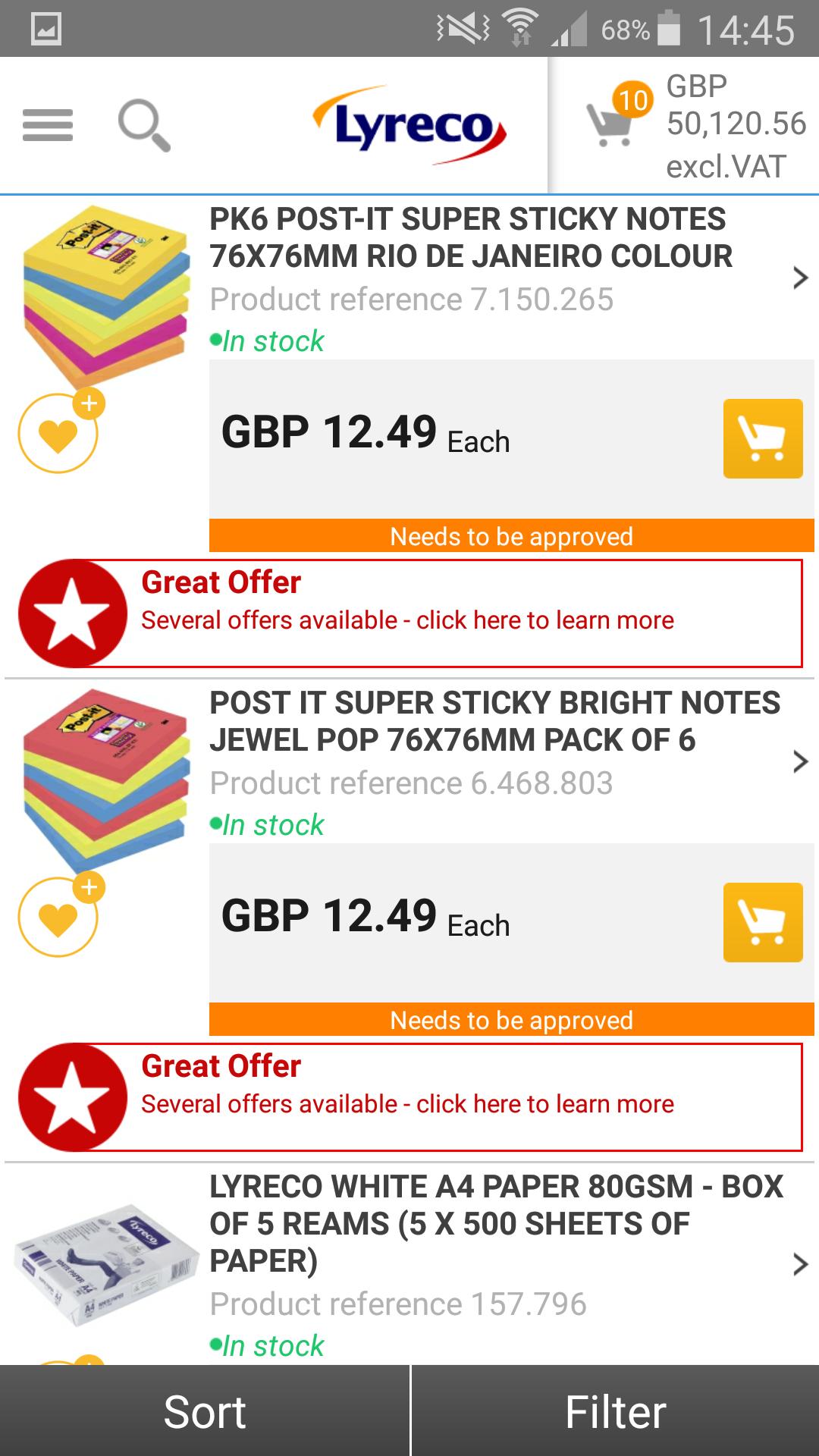
Task: Open the hamburger menu
Action: coord(48,125)
